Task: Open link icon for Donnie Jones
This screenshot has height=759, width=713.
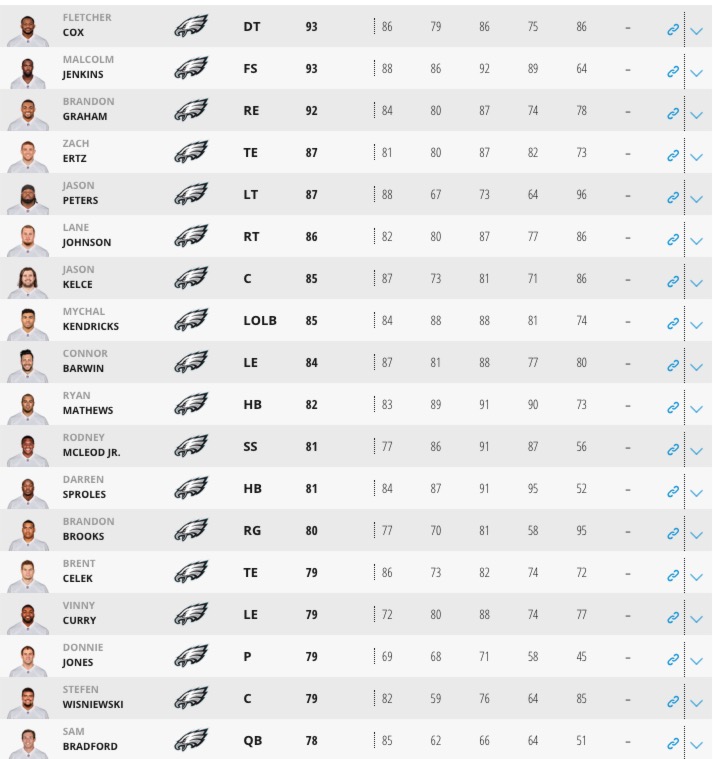Action: (x=674, y=660)
